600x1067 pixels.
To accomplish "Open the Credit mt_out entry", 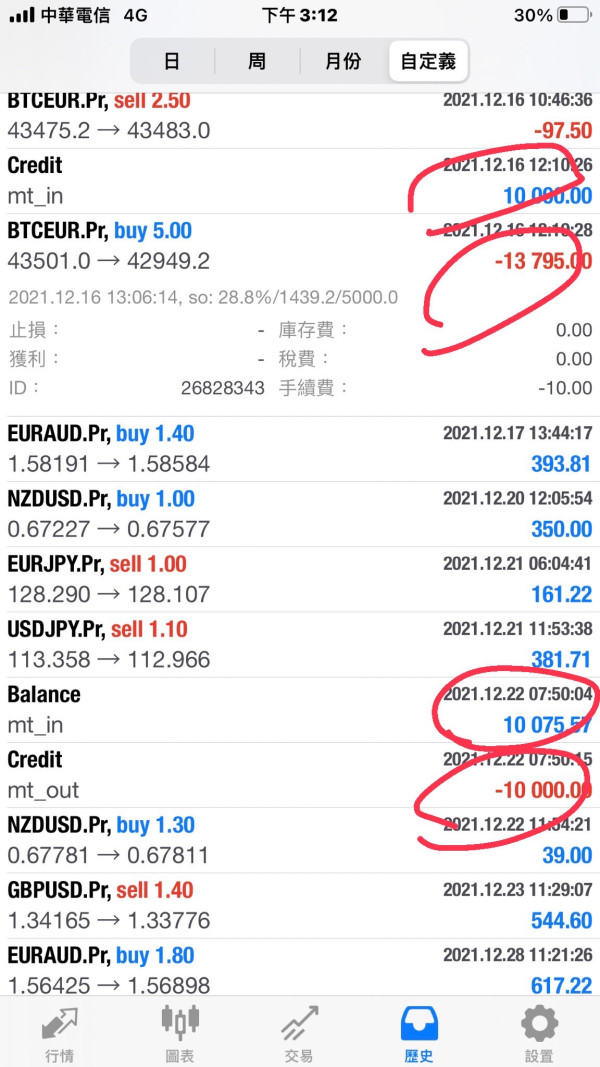I will coord(300,776).
